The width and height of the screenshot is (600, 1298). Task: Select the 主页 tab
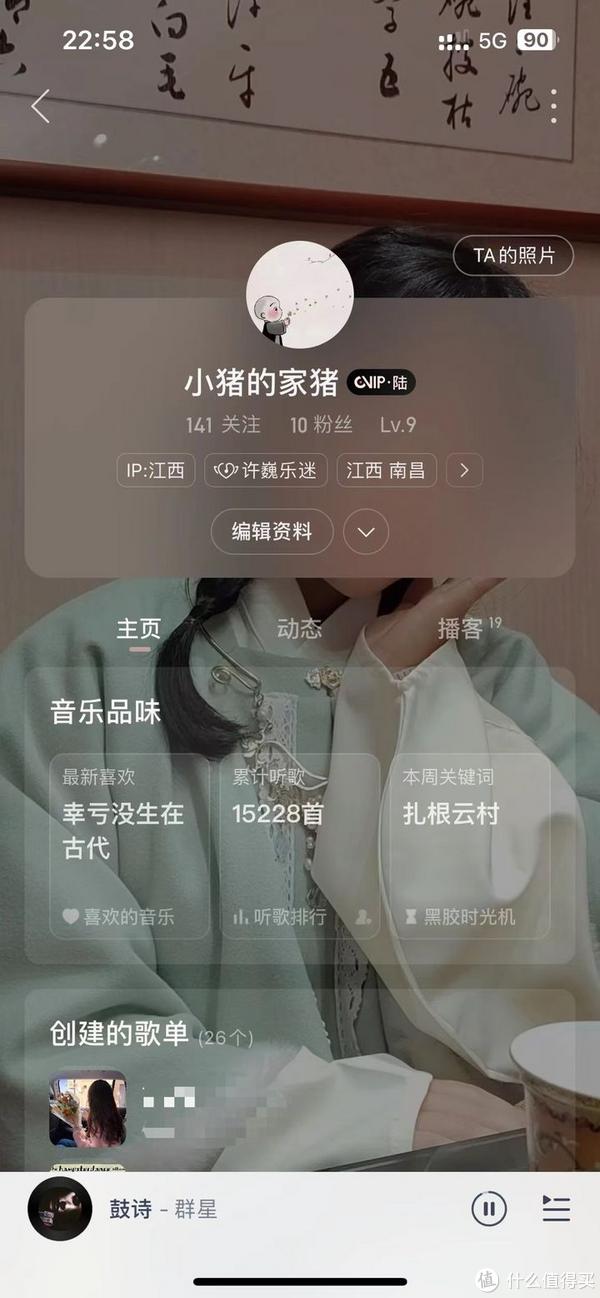(139, 628)
